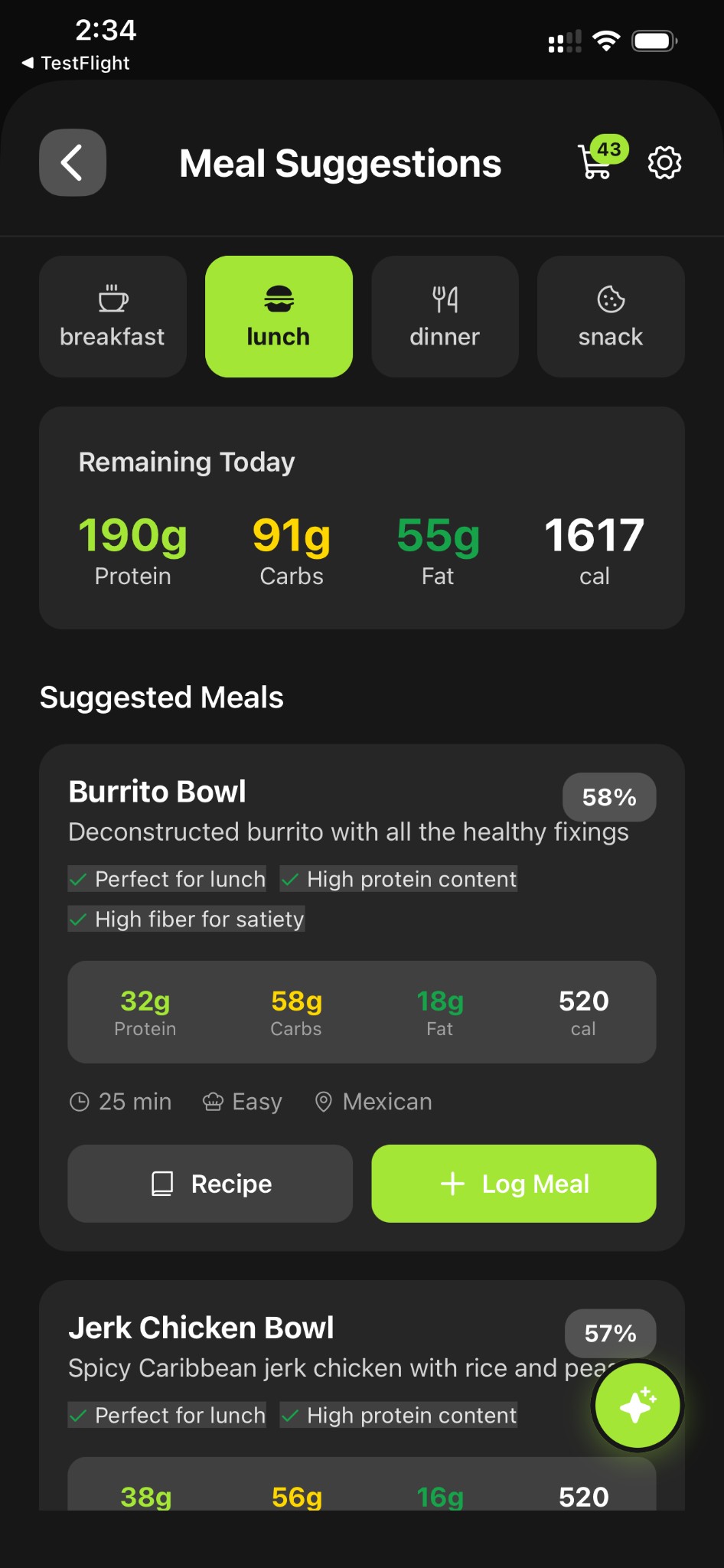
Task: Select the Perfect for lunch checkmark tag
Action: (x=166, y=879)
